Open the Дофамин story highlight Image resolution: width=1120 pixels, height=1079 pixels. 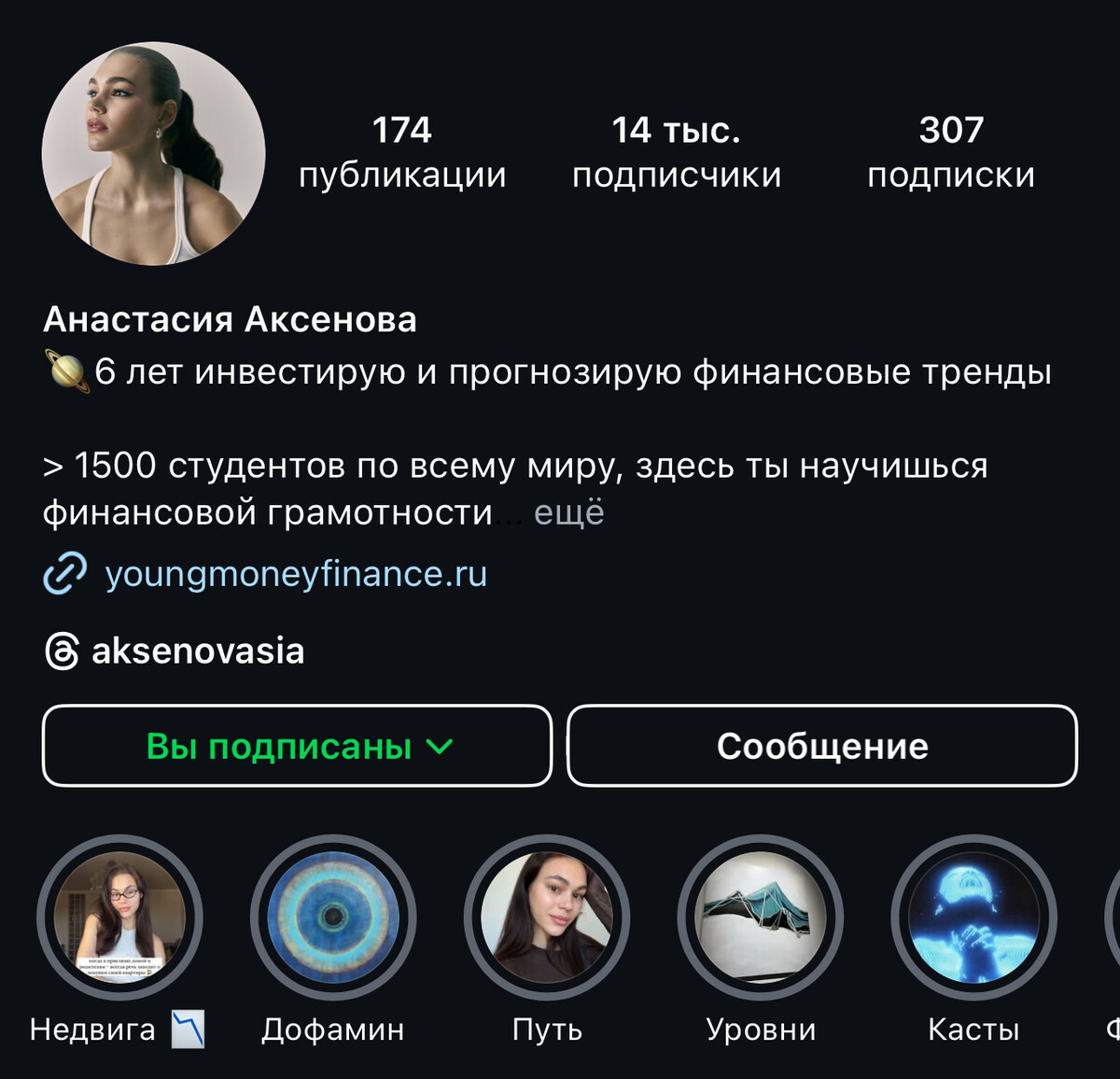333,918
